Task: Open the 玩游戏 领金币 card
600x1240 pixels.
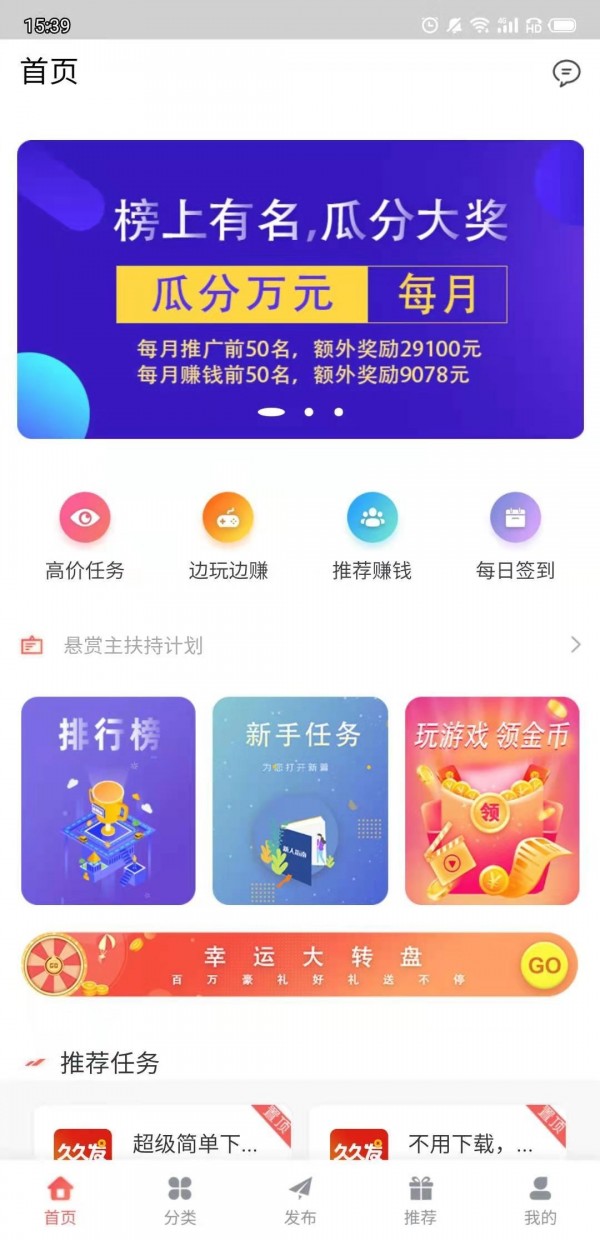Action: (492, 800)
